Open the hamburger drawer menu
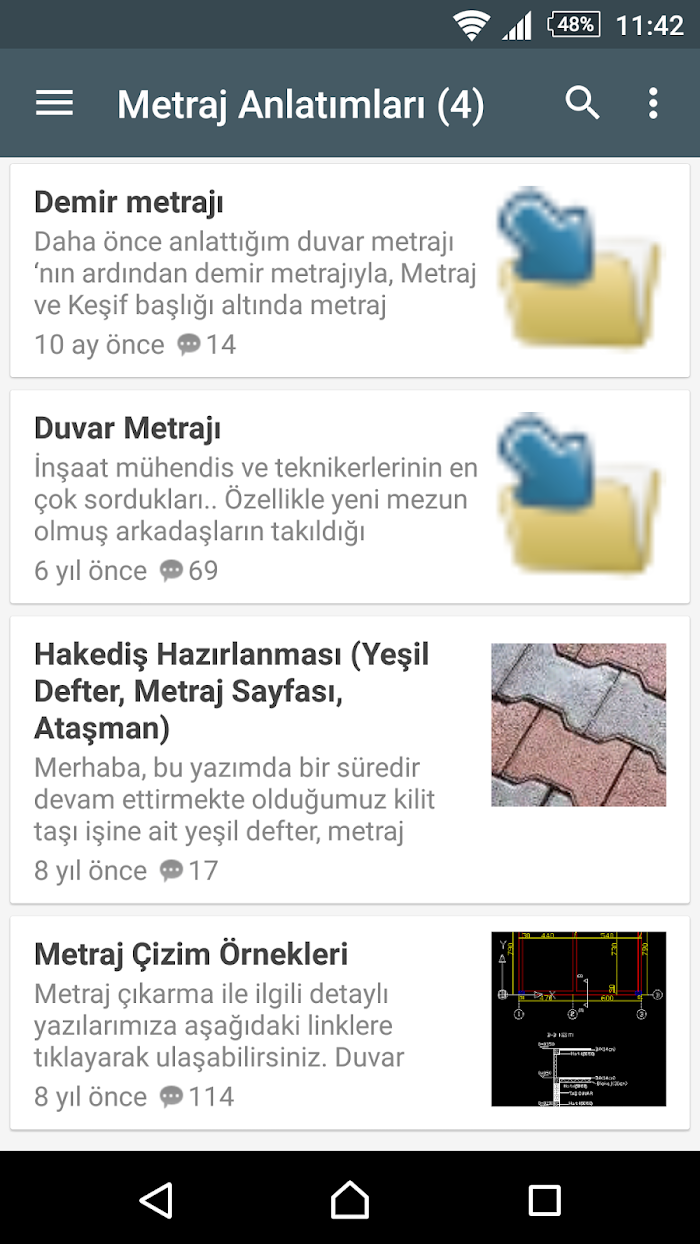Screen dimensions: 700x1244 click(x=54, y=103)
